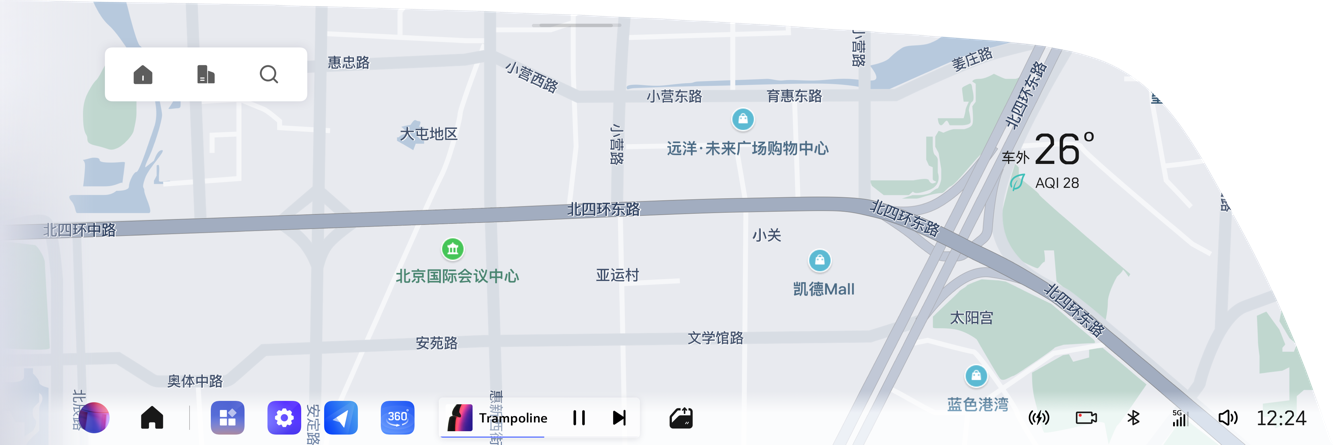Image resolution: width=1333 pixels, height=445 pixels.
Task: Open vehicle settings gear
Action: pos(284,417)
